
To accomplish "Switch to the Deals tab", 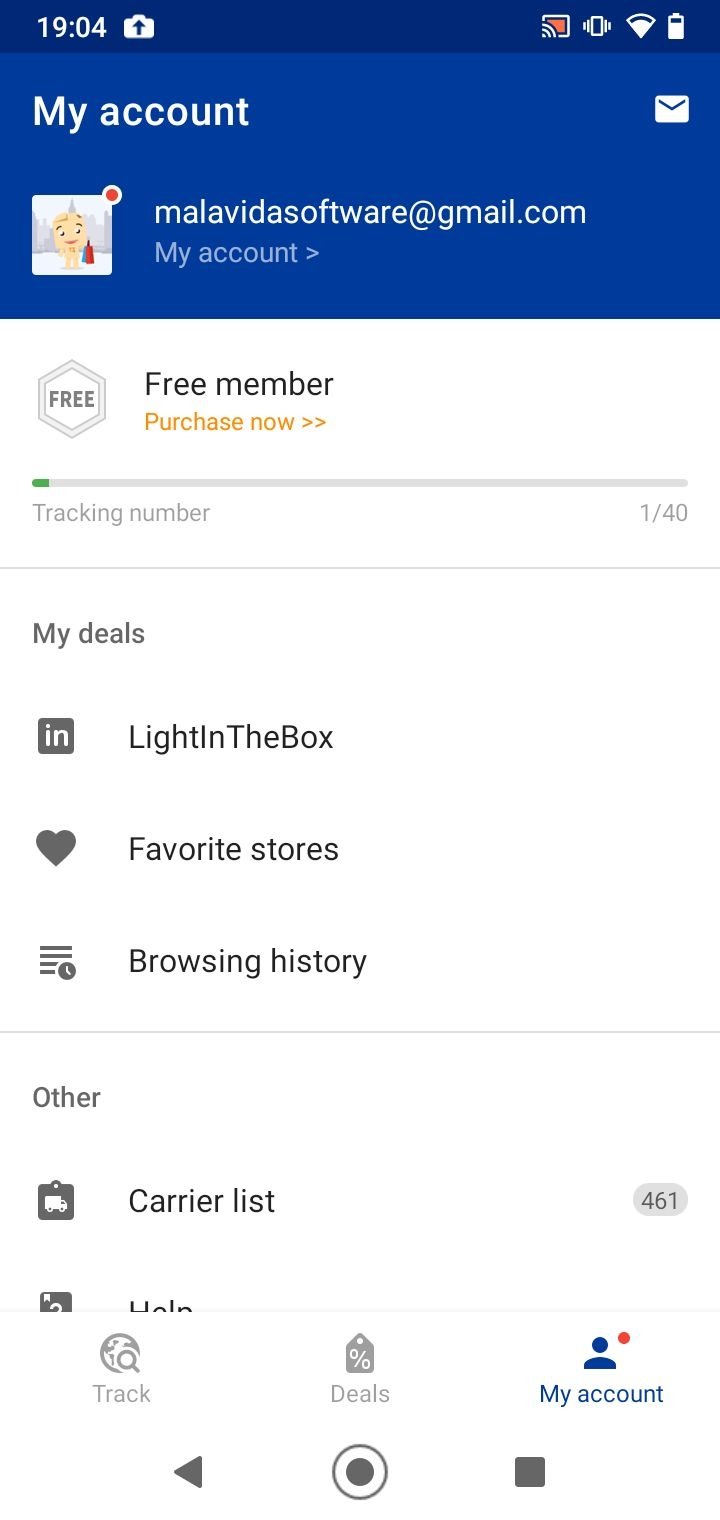I will (x=360, y=1370).
